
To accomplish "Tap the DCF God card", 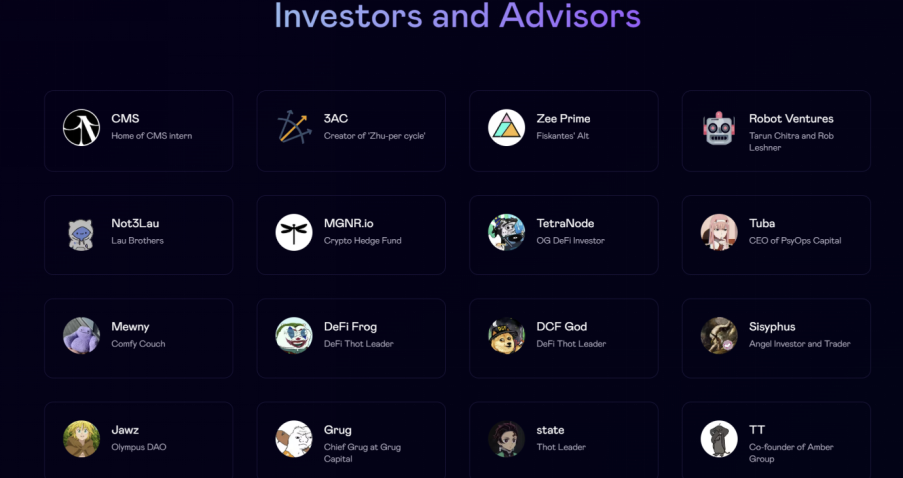I will pos(563,338).
